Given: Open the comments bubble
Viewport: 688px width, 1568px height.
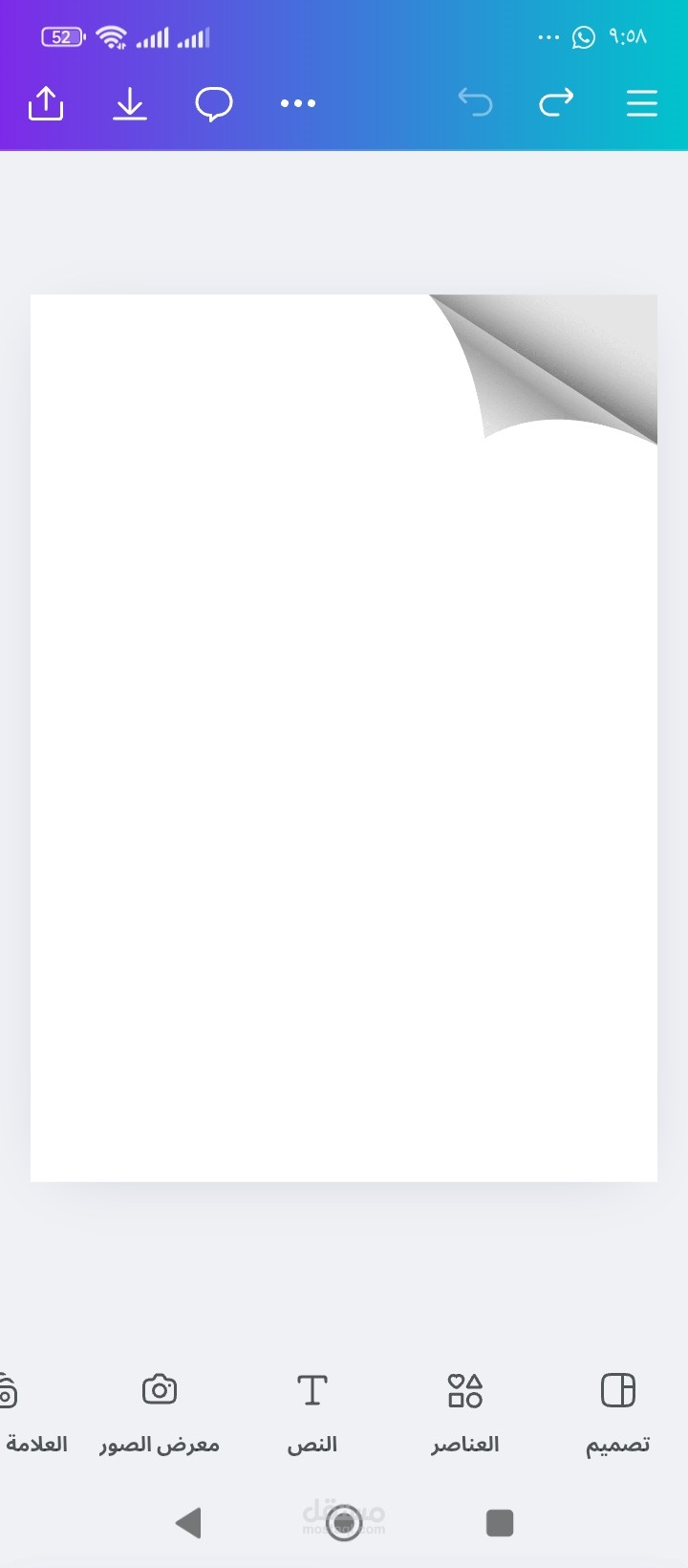Looking at the screenshot, I should click(214, 103).
